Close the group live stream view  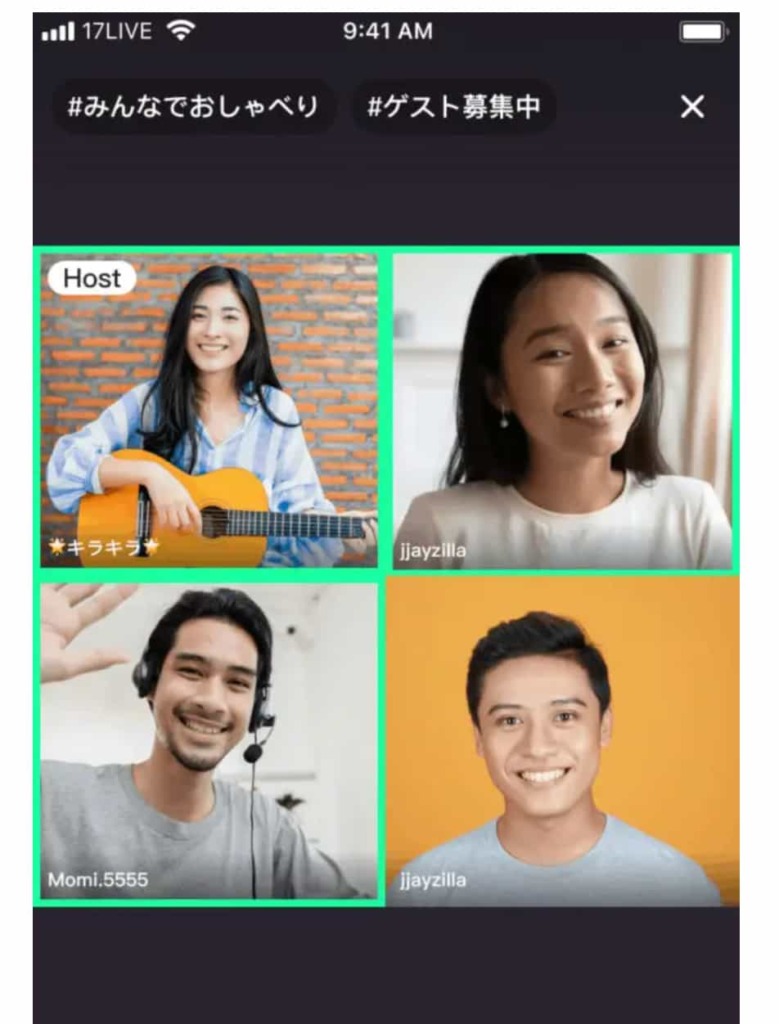point(692,107)
